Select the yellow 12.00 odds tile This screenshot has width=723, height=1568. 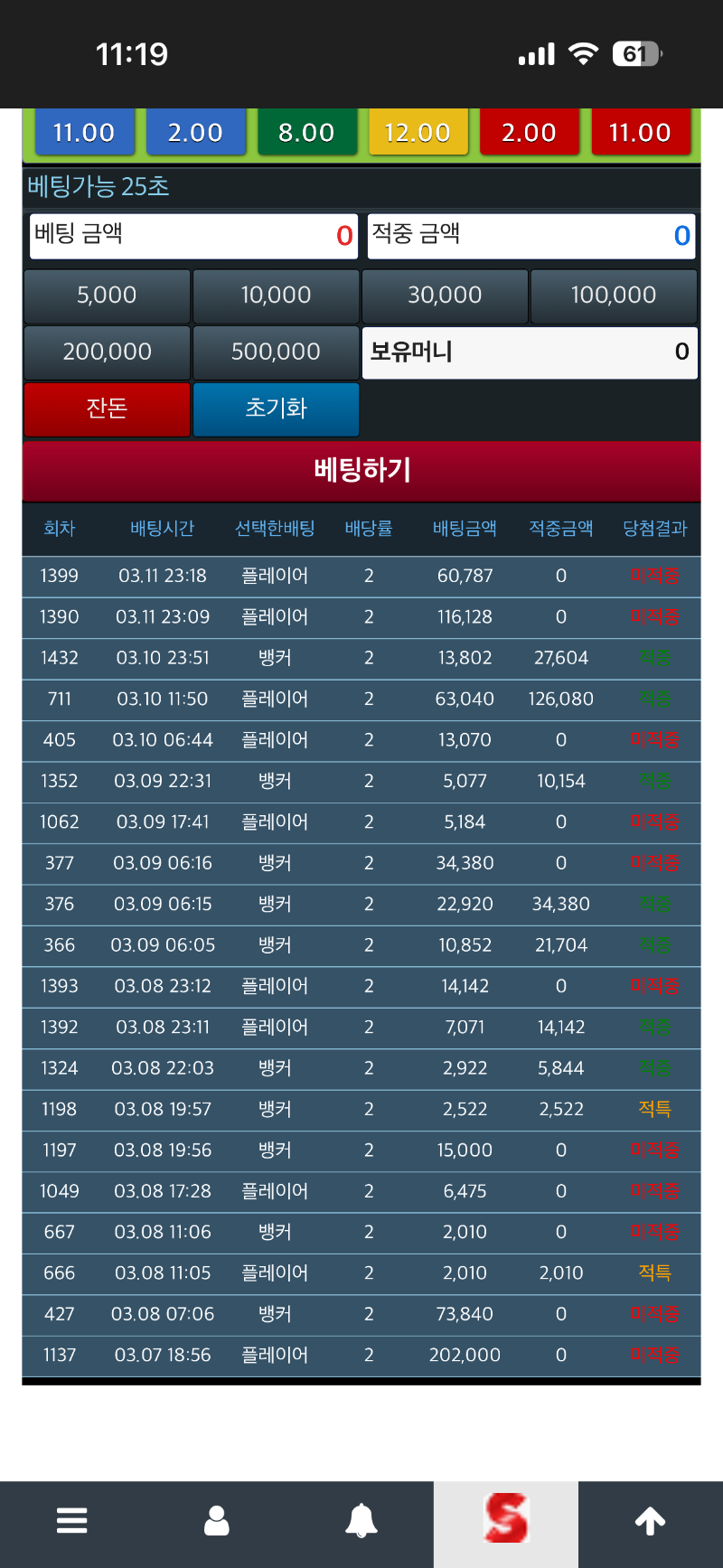(x=418, y=133)
